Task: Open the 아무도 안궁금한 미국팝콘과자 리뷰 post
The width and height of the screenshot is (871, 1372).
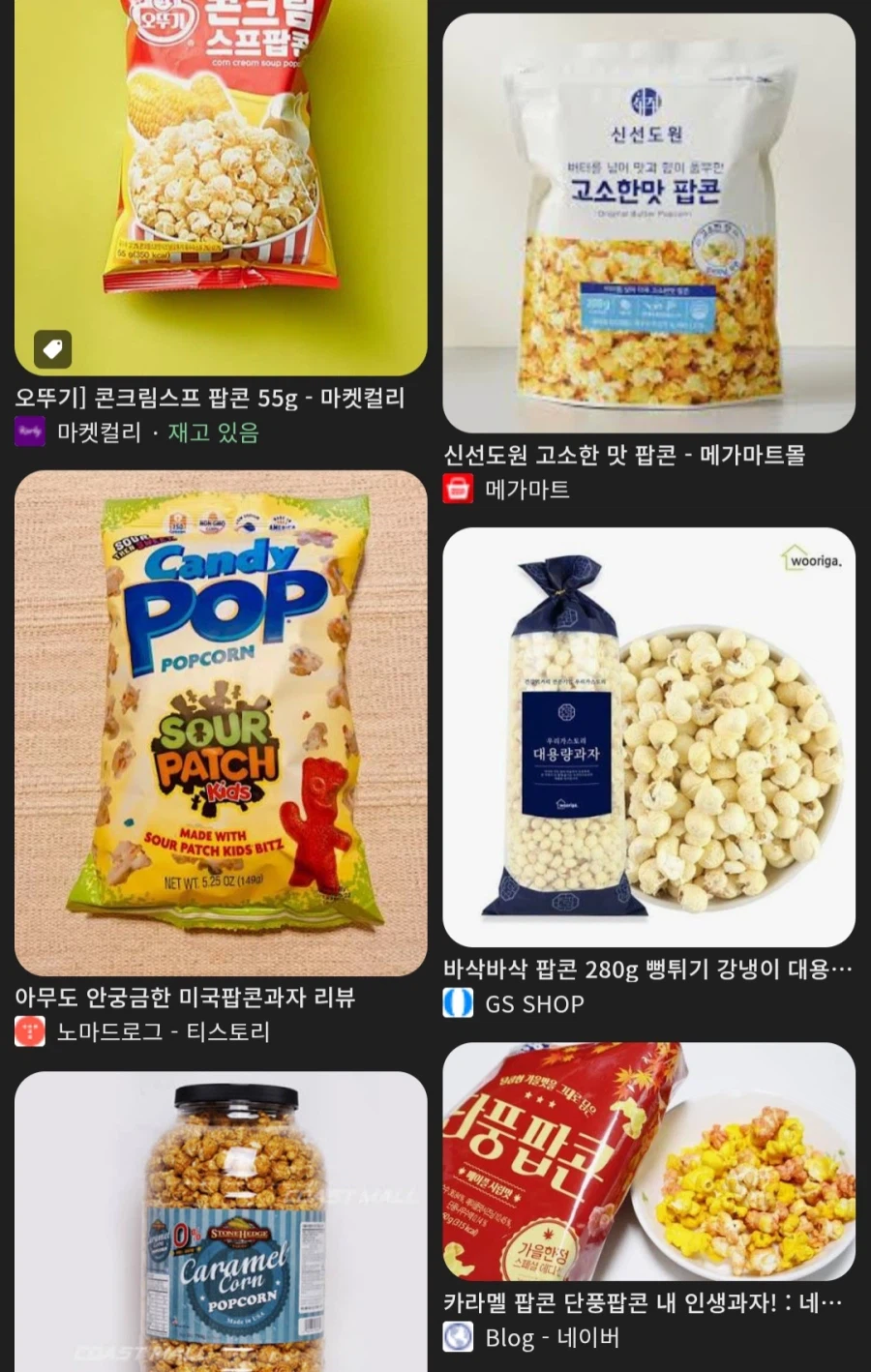Action: pos(184,999)
